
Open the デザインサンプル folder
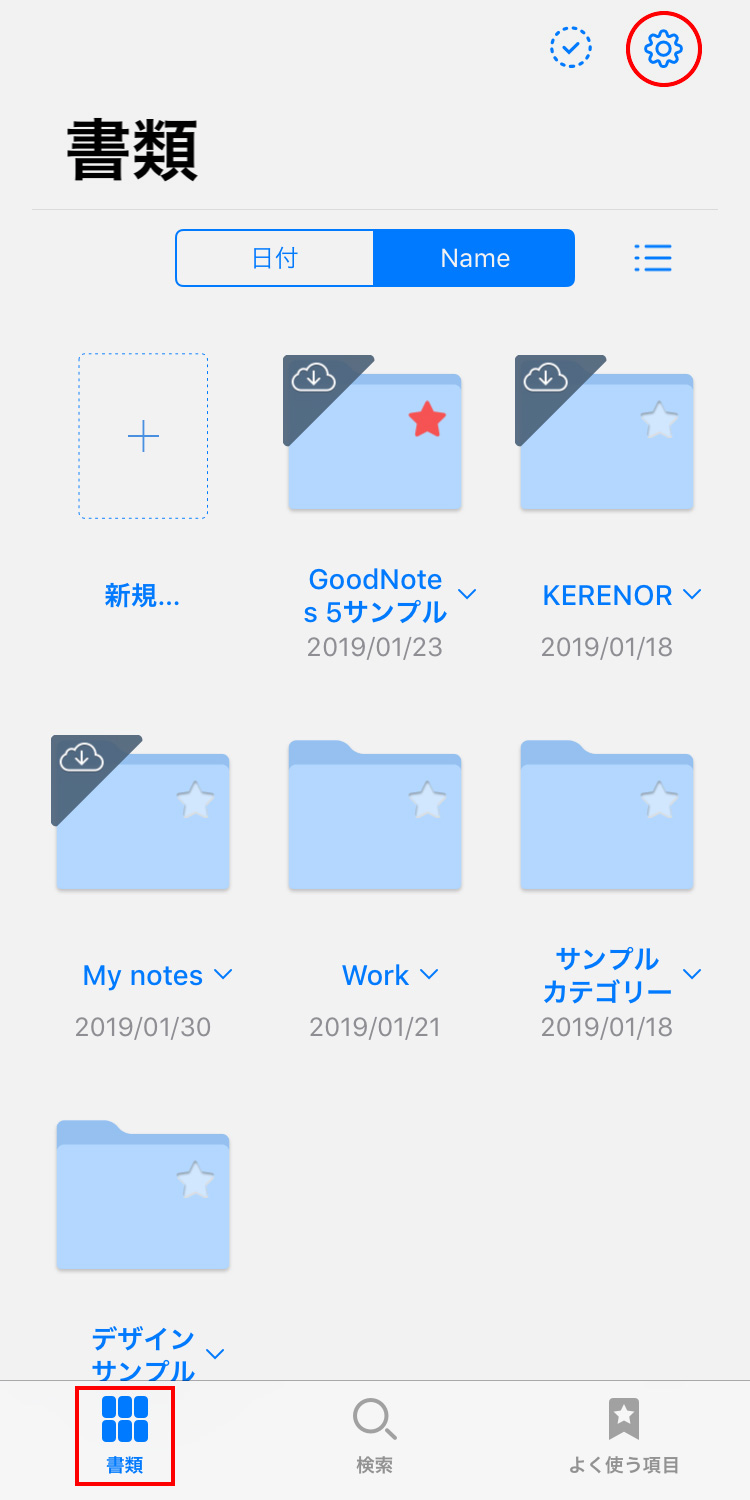coord(143,1195)
